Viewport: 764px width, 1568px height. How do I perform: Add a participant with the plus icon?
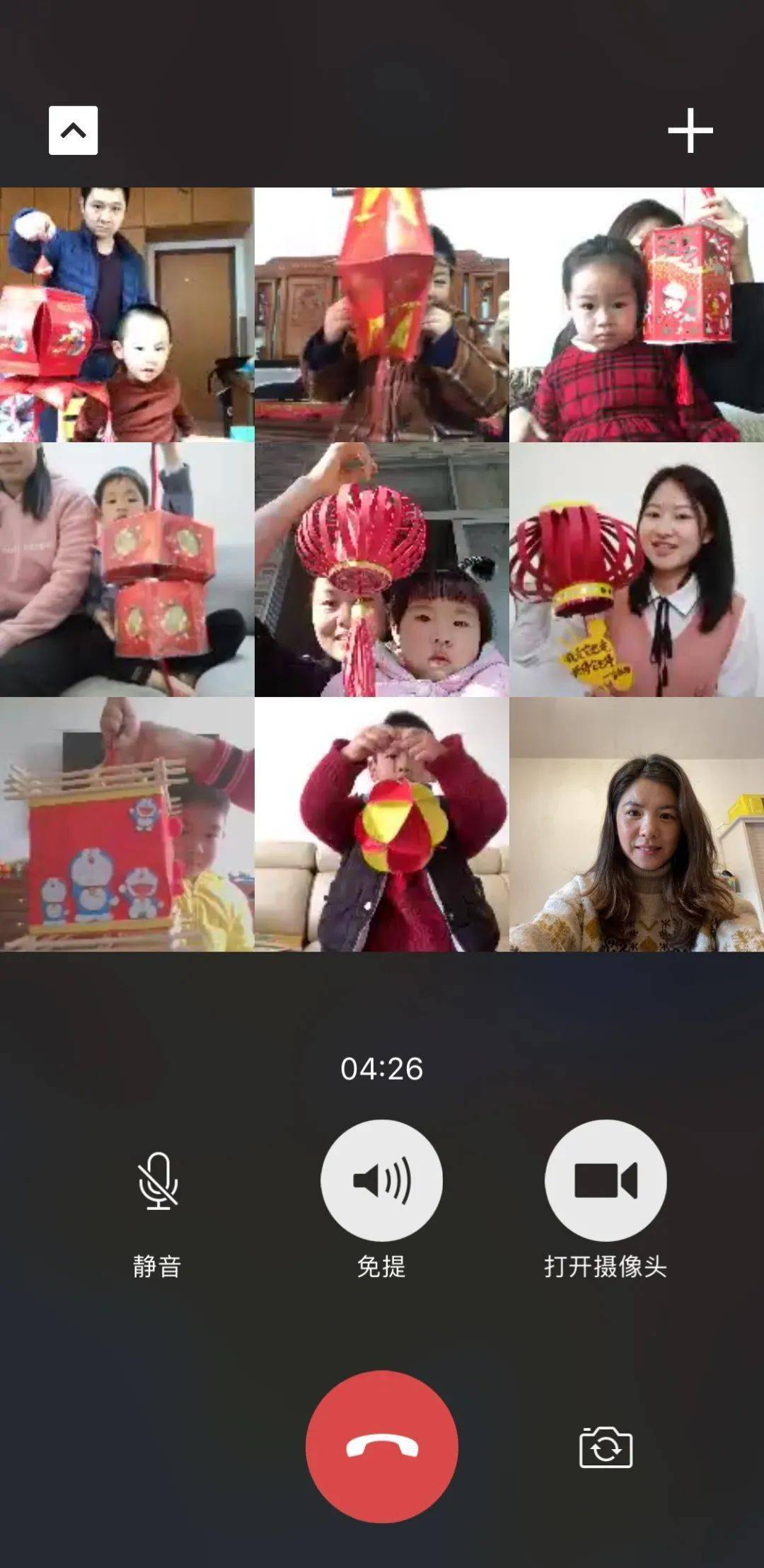pos(690,131)
